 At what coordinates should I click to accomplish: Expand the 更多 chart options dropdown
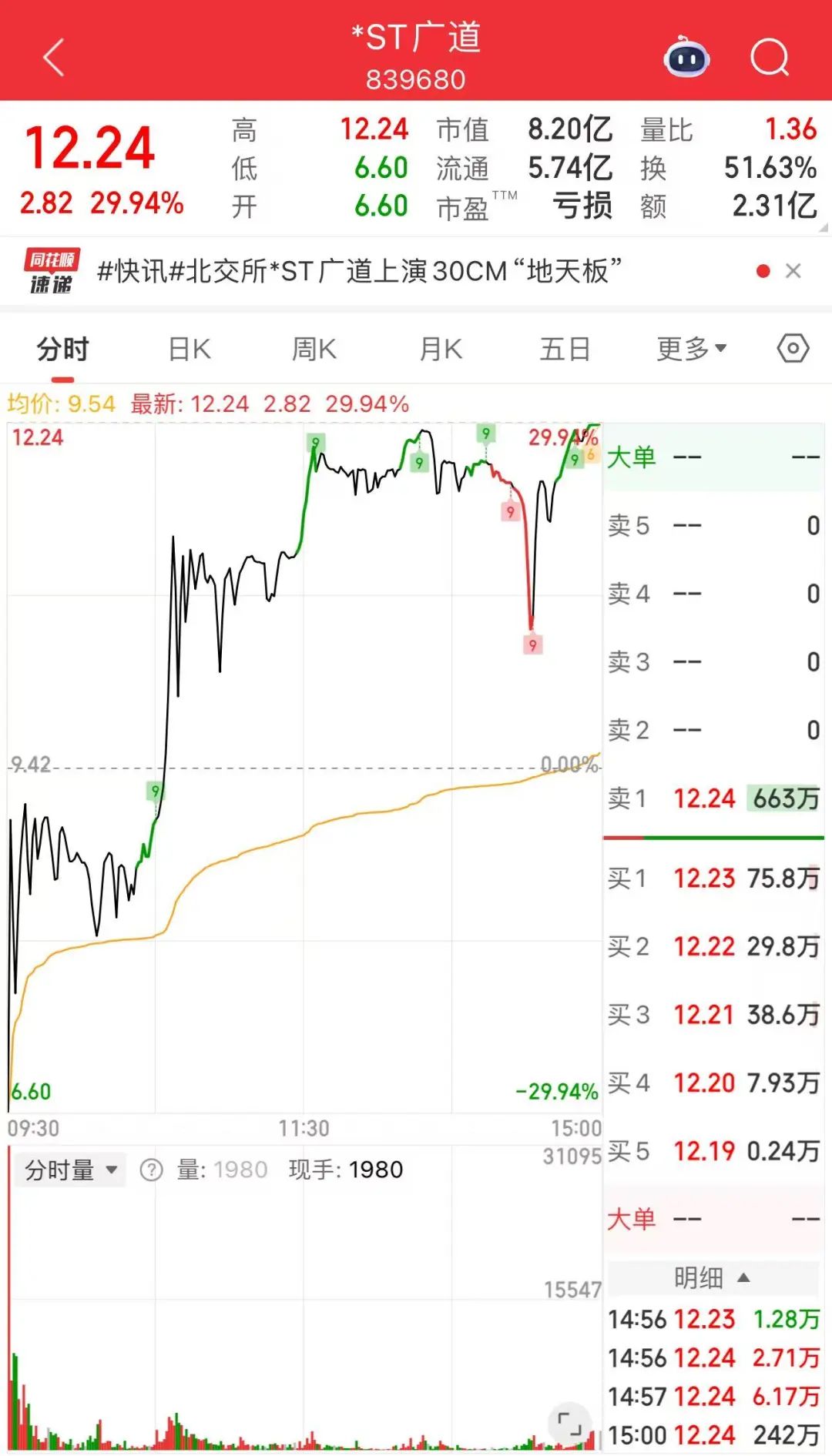click(x=691, y=350)
